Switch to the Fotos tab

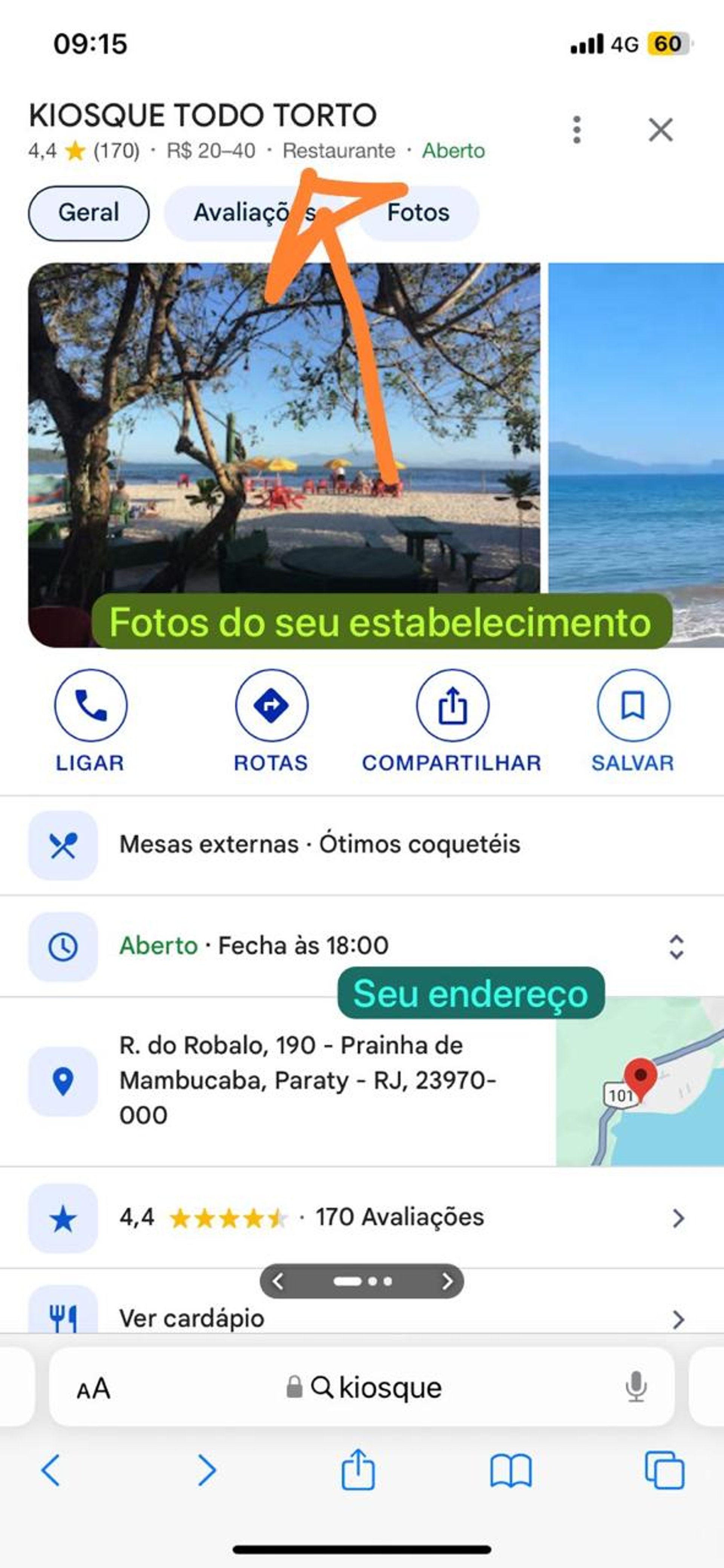coord(418,213)
